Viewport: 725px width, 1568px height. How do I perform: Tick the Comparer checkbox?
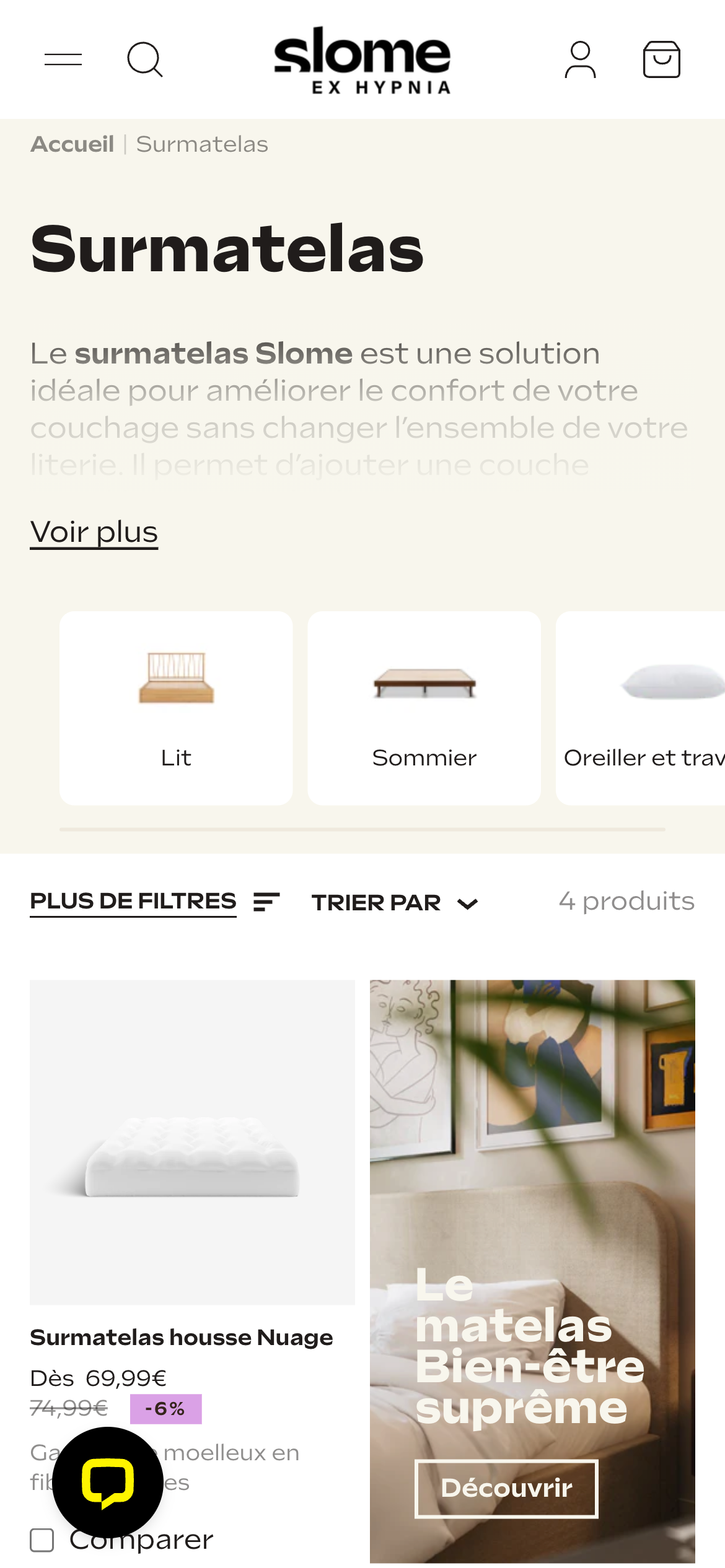tap(42, 1540)
